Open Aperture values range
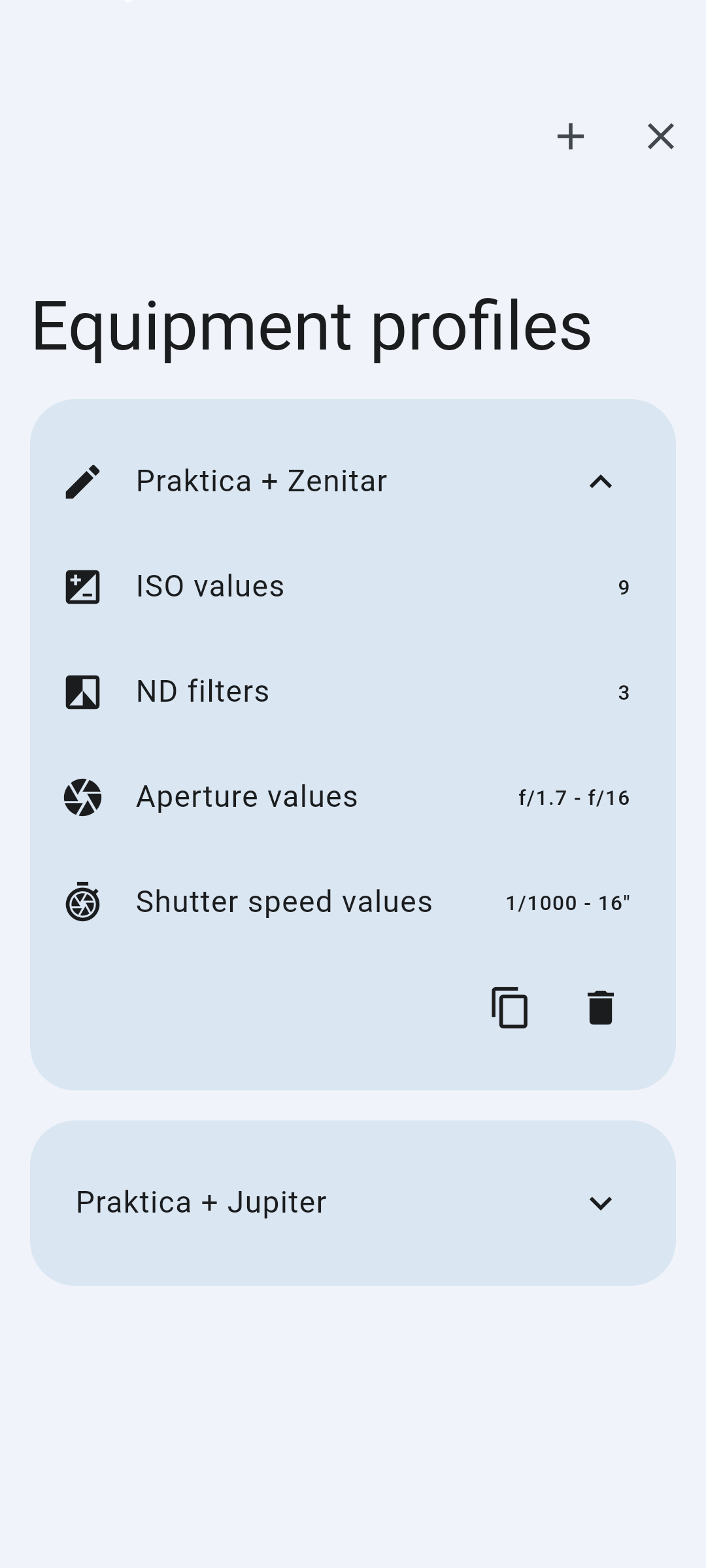This screenshot has height=1568, width=706. (x=353, y=797)
